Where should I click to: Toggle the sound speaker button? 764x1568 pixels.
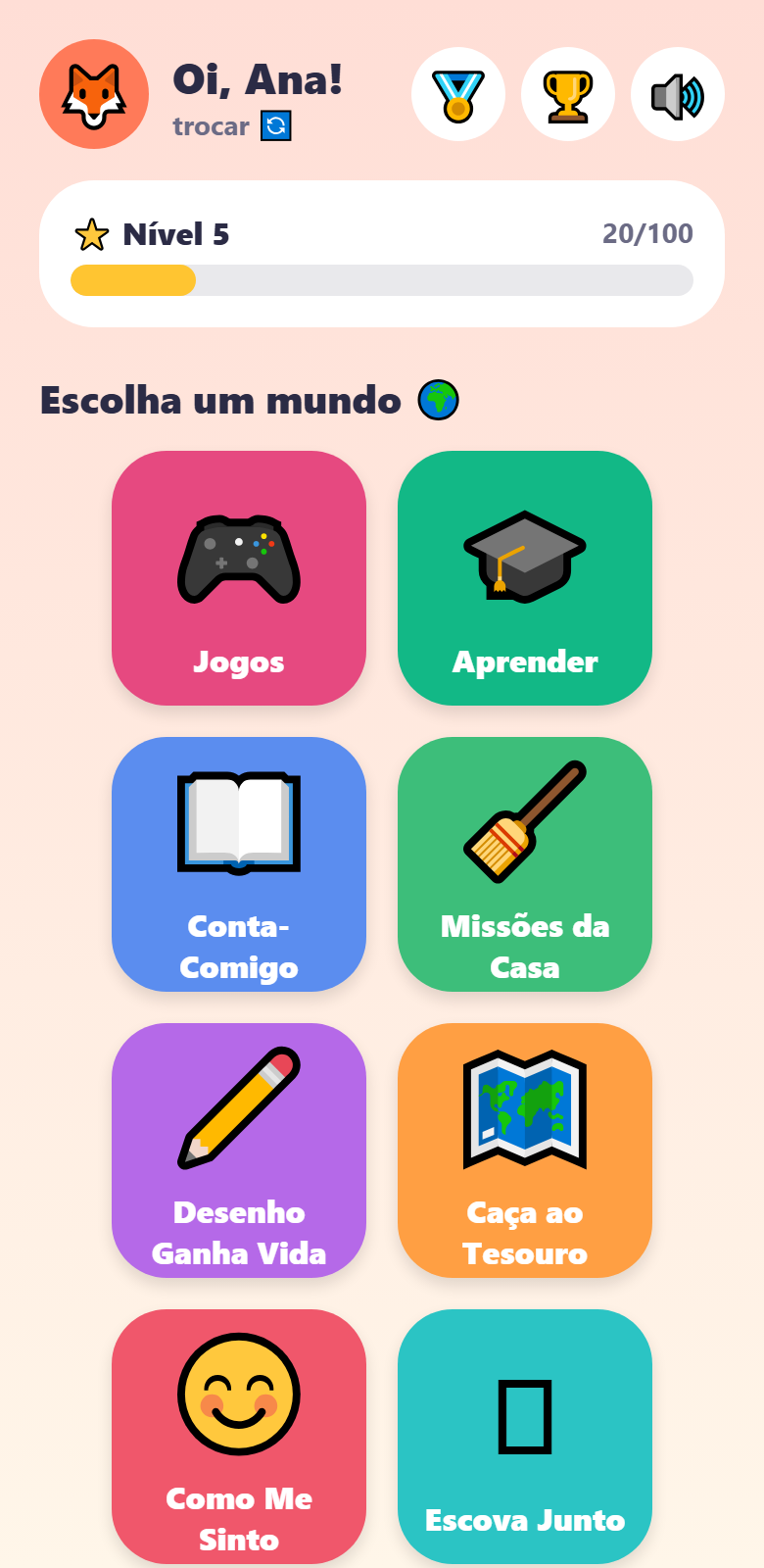(678, 94)
